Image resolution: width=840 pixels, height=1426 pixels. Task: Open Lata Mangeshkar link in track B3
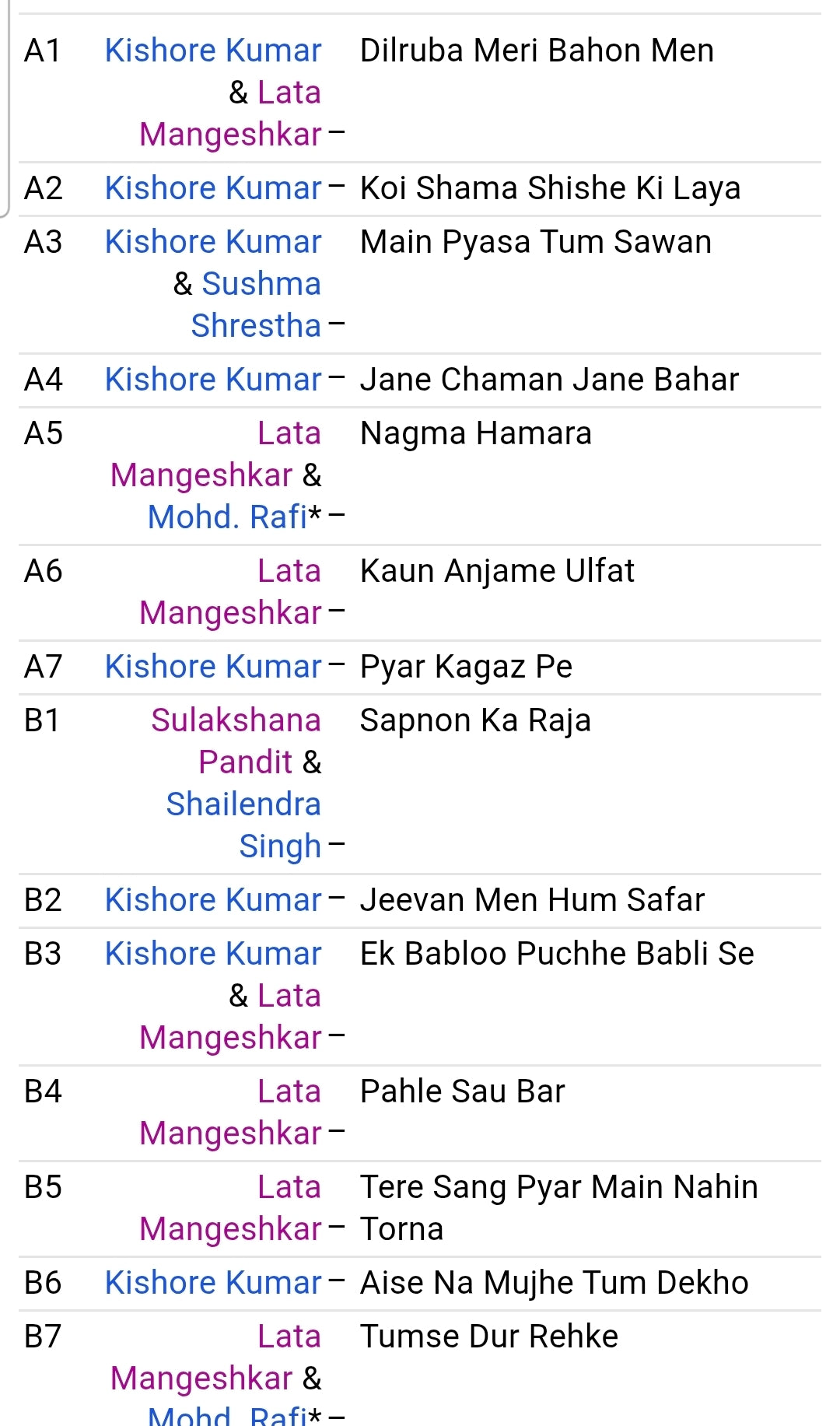231,1017
